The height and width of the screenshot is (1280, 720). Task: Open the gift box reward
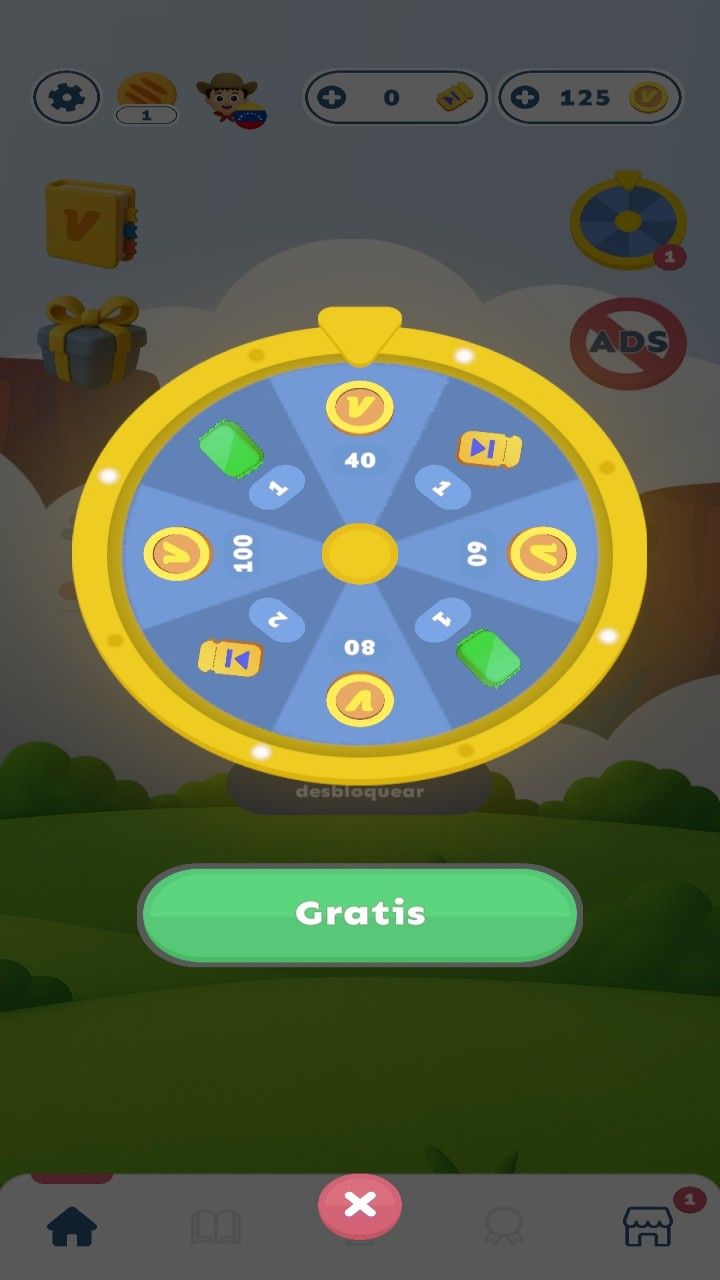point(92,340)
